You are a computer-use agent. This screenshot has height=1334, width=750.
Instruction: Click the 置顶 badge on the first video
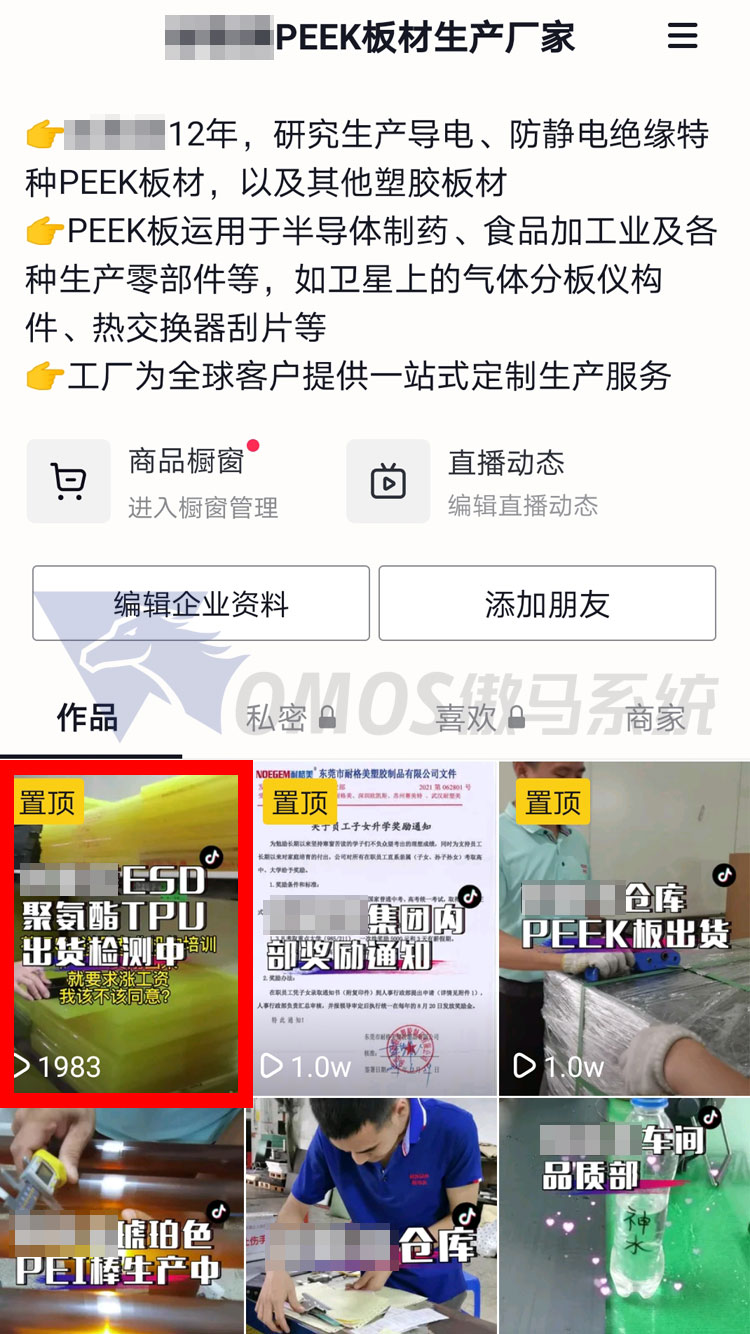[x=43, y=801]
